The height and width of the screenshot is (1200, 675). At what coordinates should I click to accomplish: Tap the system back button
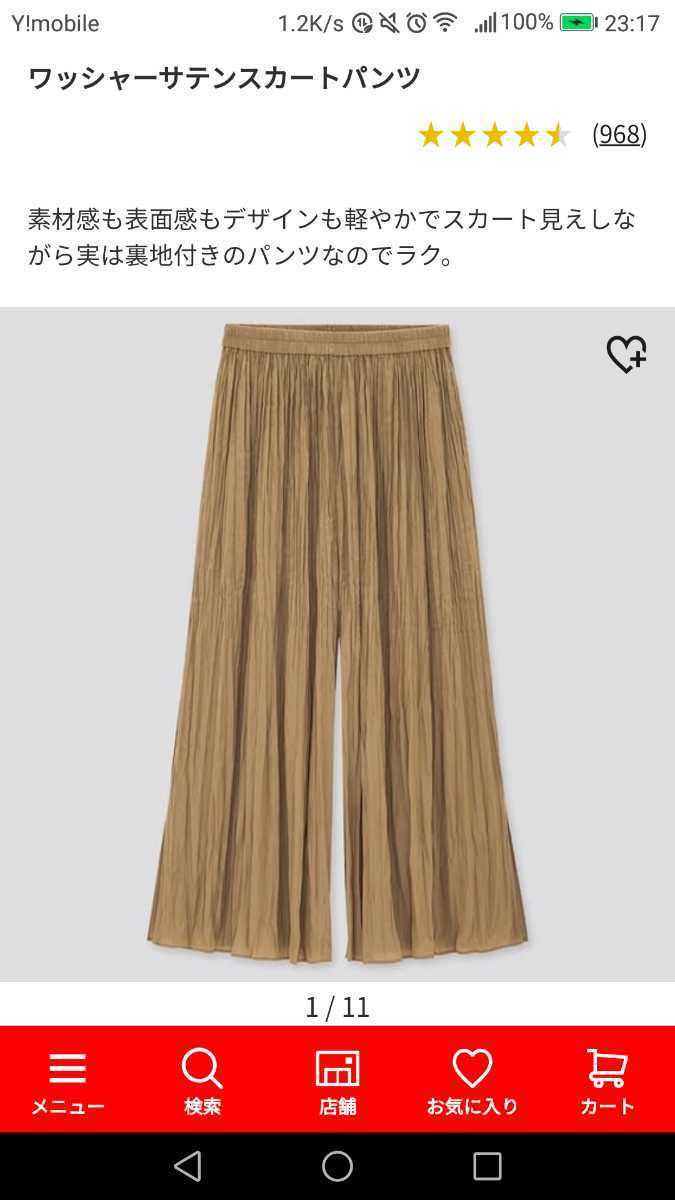[187, 1166]
